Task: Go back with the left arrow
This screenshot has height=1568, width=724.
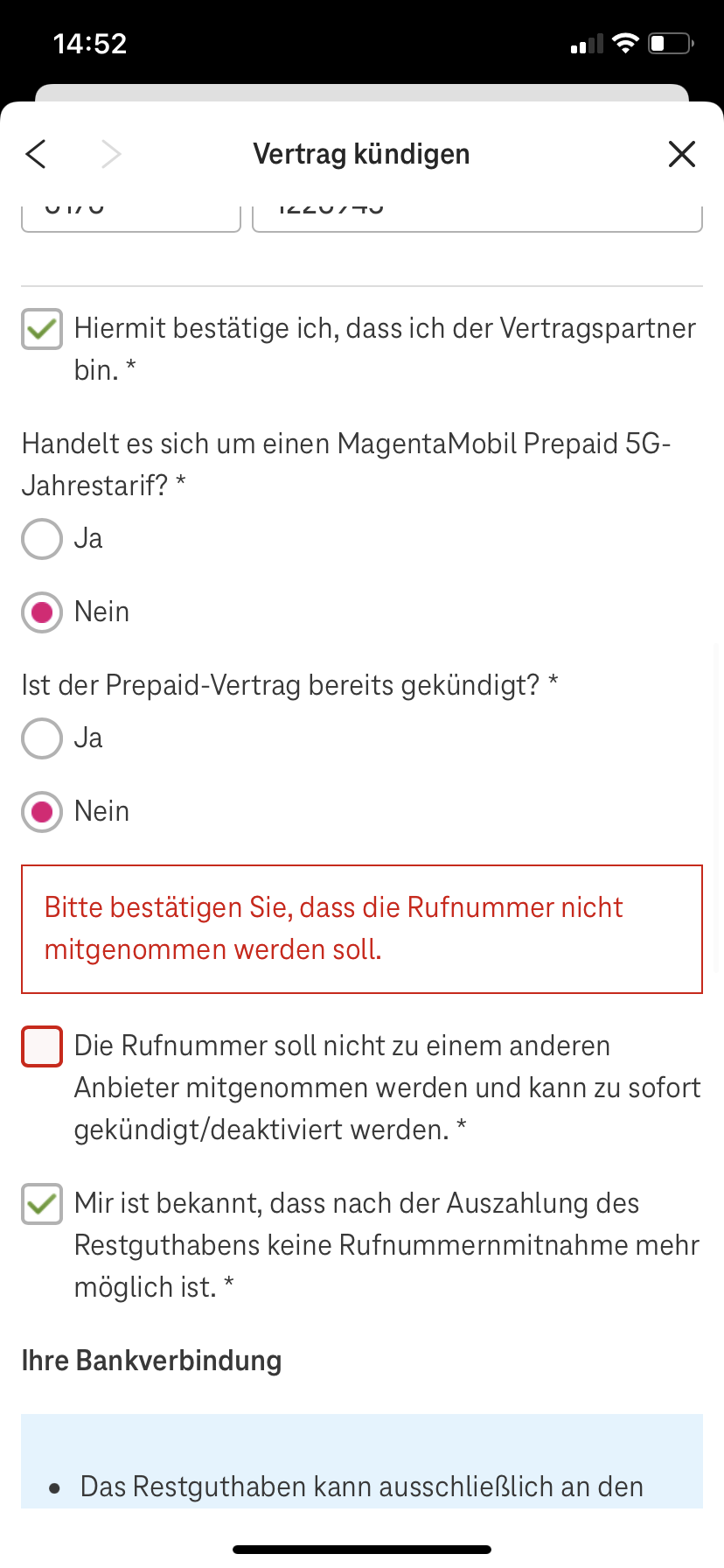Action: tap(36, 154)
